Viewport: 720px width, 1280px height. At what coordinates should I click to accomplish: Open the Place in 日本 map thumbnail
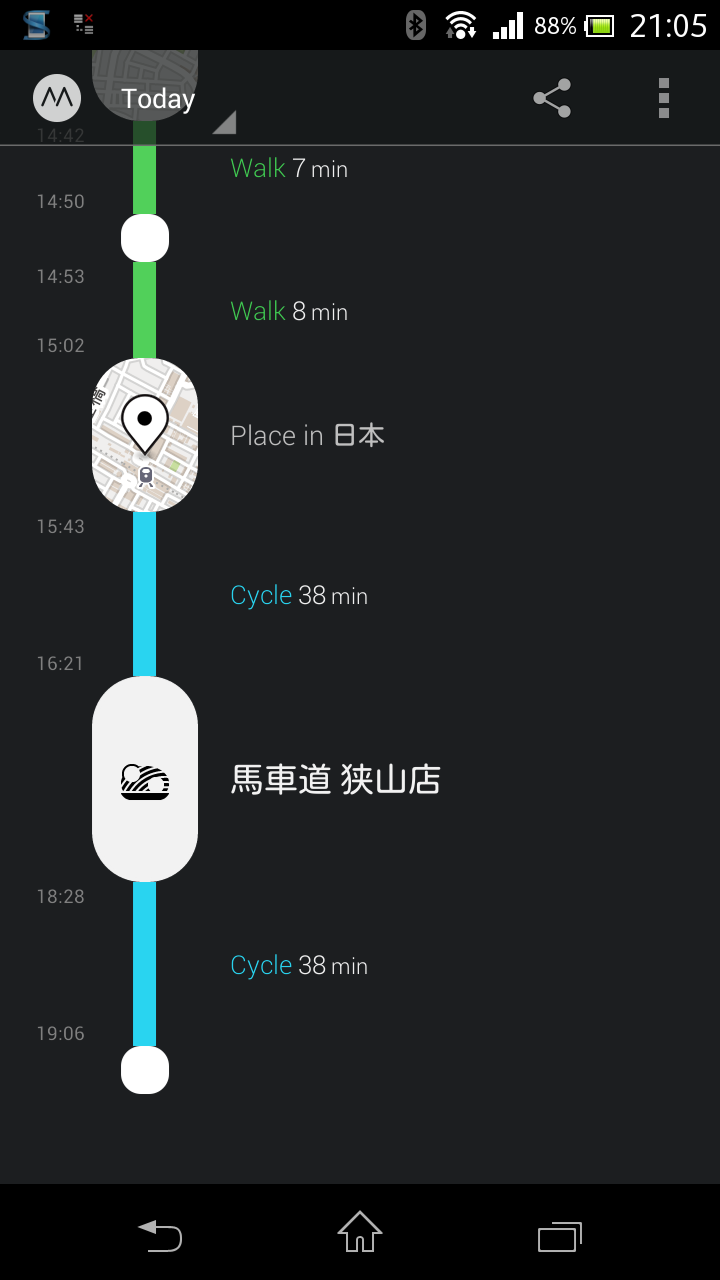[x=145, y=435]
